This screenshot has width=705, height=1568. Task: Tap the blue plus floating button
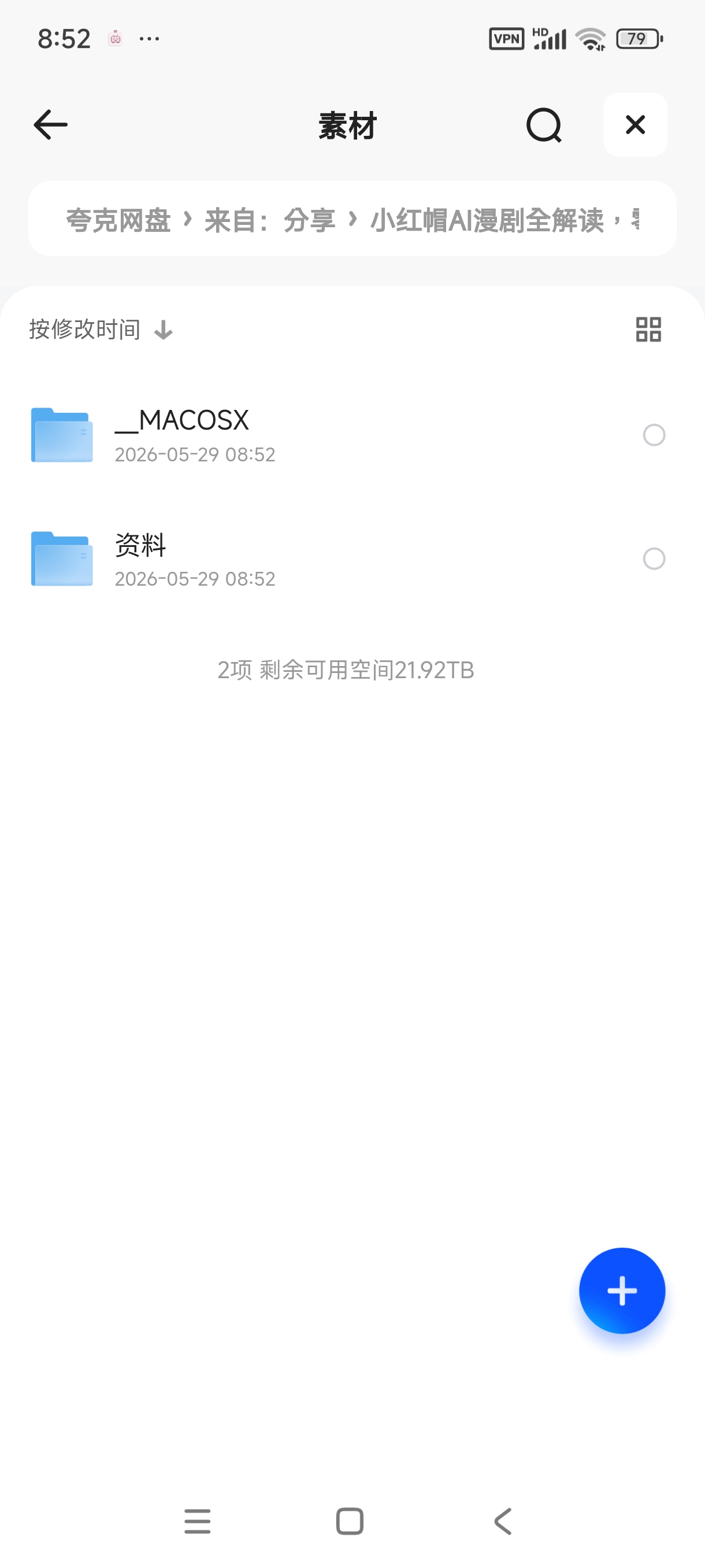622,1290
